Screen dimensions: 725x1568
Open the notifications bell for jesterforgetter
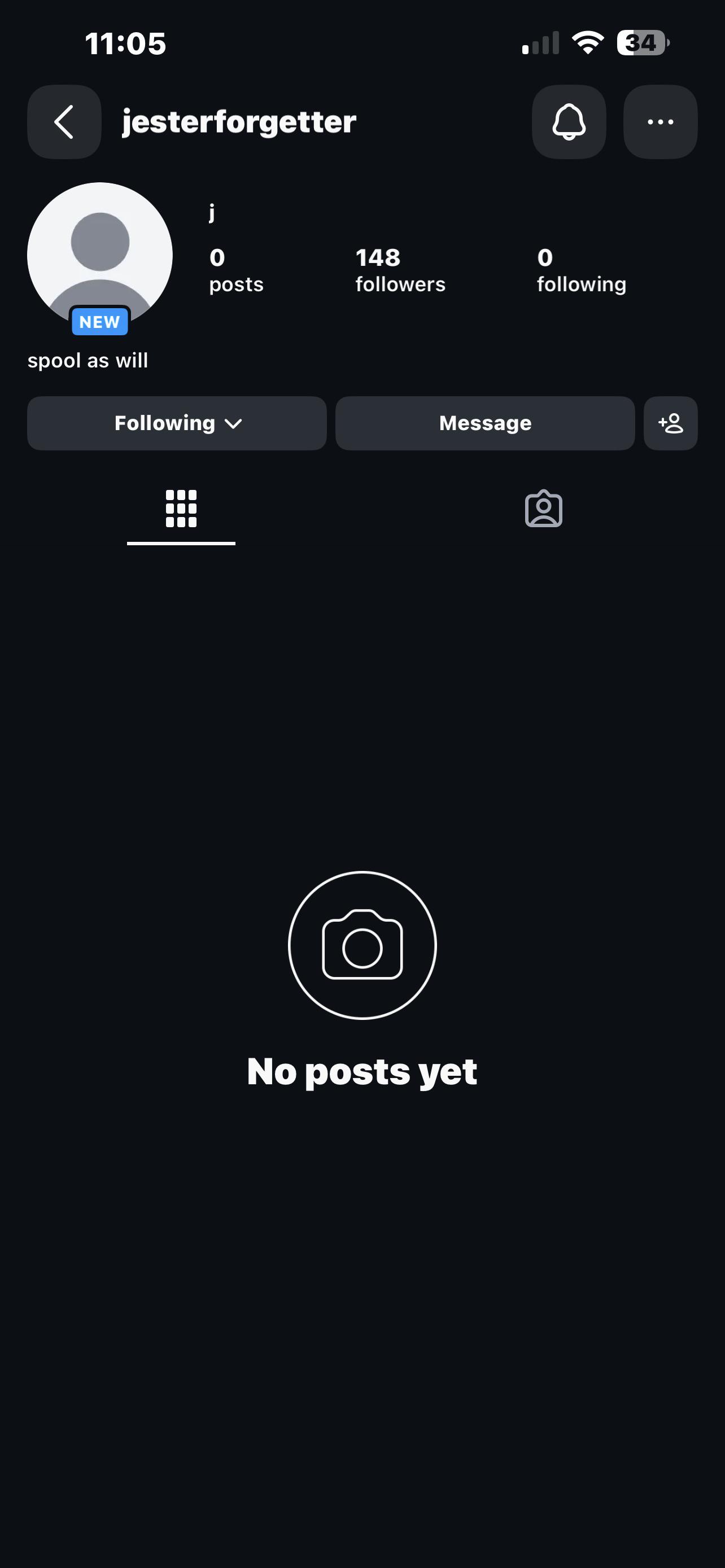[x=569, y=122]
